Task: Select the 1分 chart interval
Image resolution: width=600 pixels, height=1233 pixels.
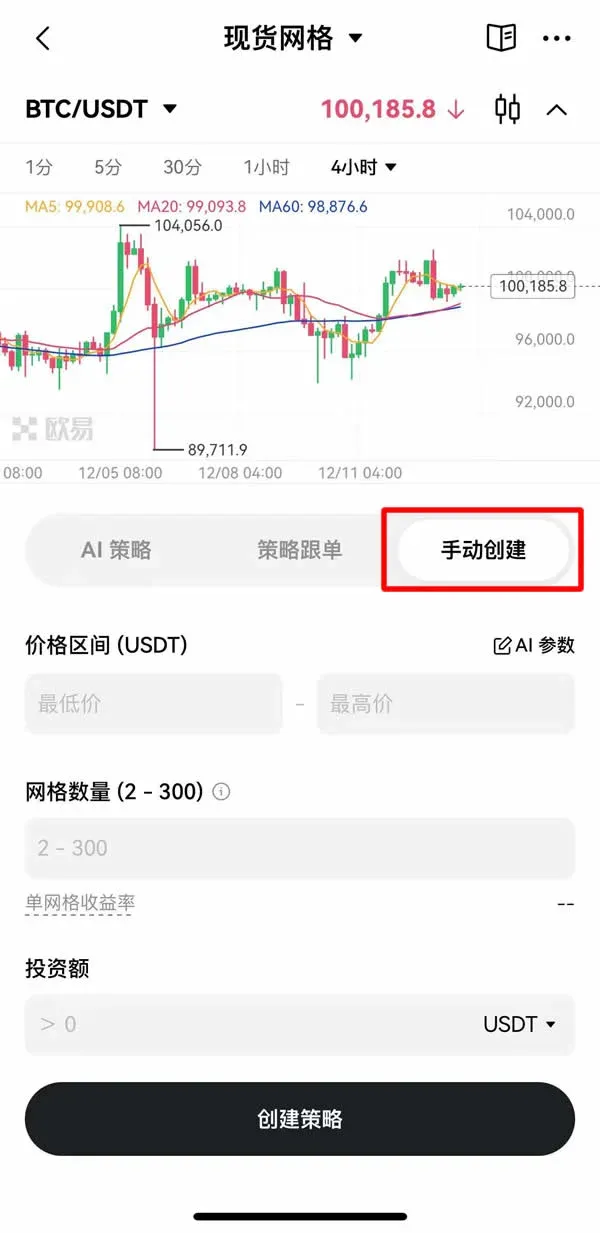Action: click(x=39, y=167)
